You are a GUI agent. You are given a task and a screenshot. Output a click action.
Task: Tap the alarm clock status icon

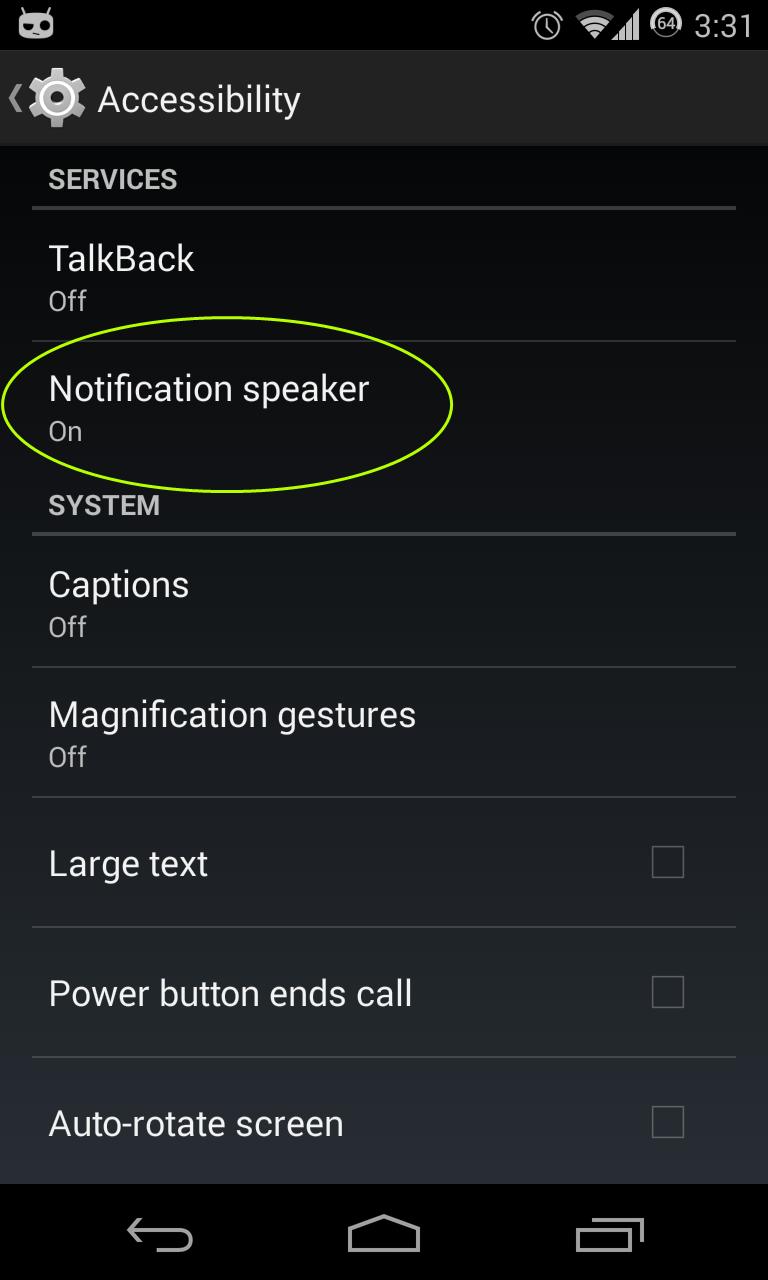click(545, 24)
